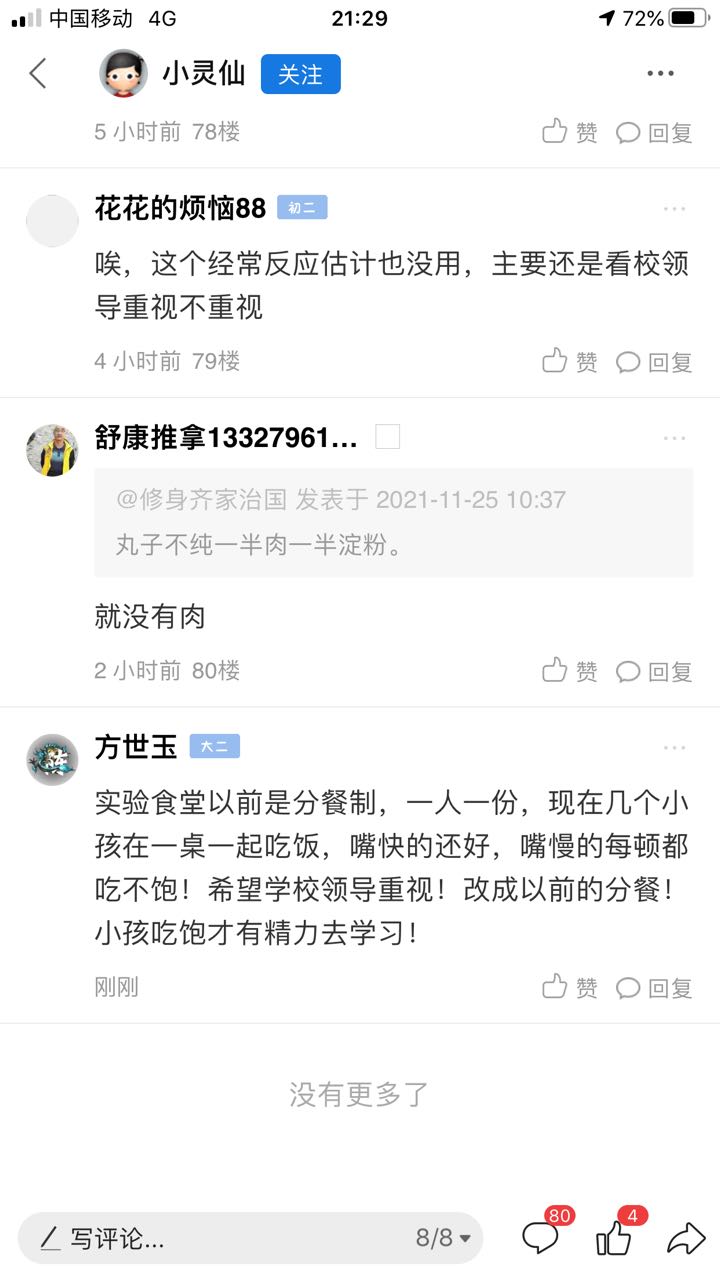Go back using the top-left arrow

pyautogui.click(x=38, y=74)
